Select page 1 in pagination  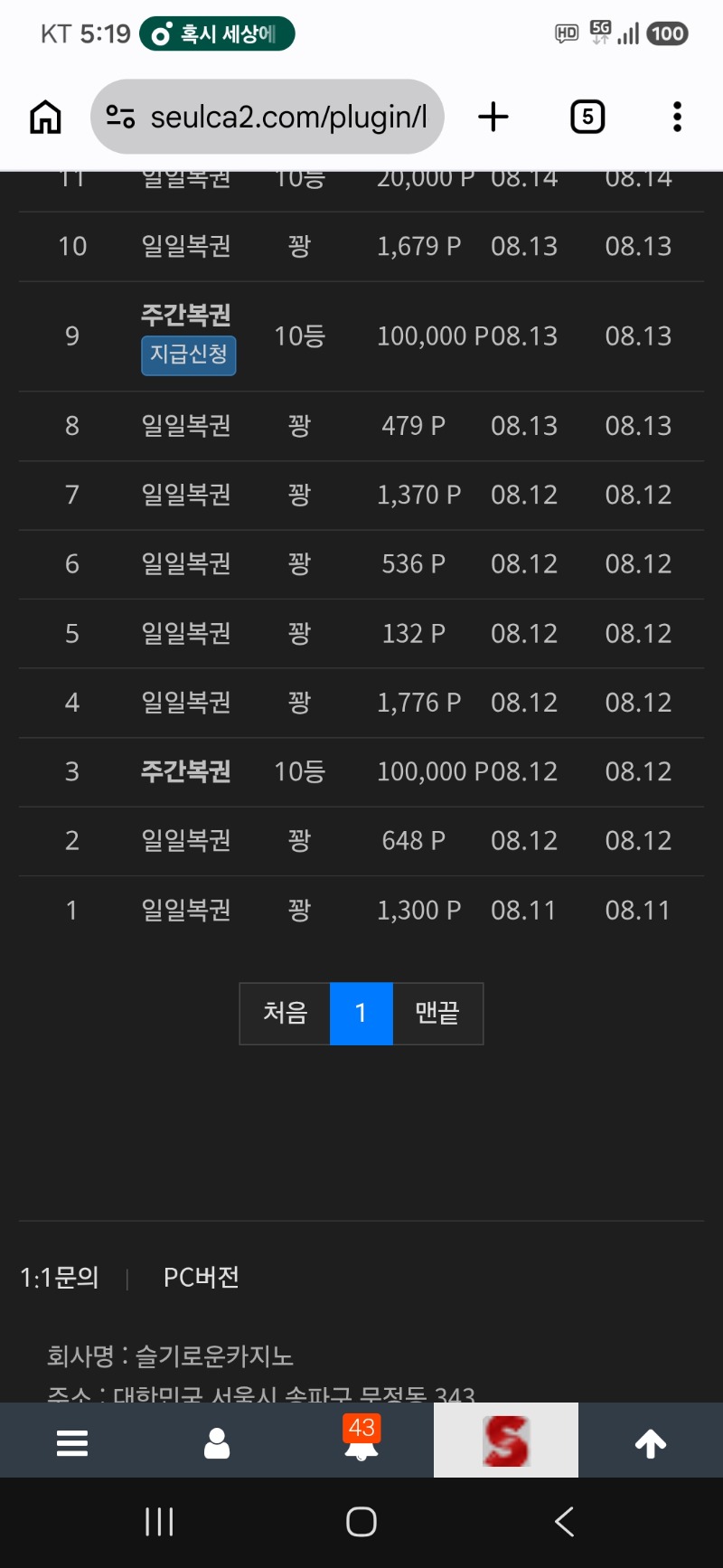(x=361, y=1013)
